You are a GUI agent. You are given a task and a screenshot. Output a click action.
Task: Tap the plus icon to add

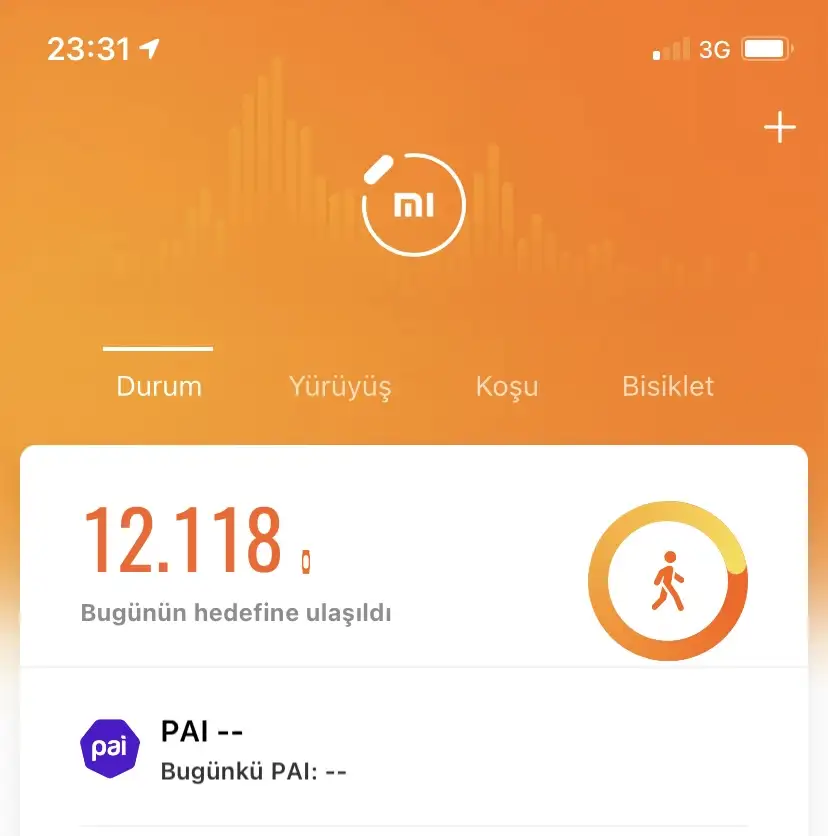pyautogui.click(x=779, y=128)
